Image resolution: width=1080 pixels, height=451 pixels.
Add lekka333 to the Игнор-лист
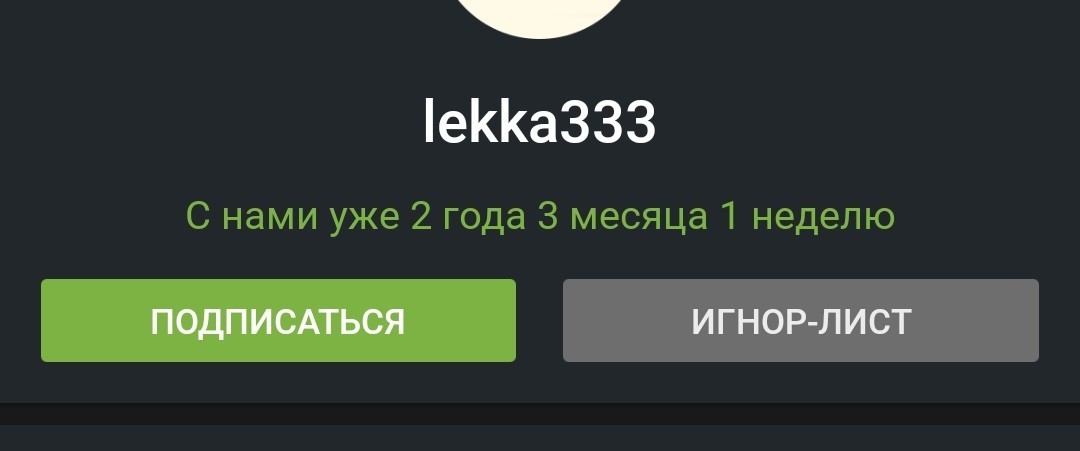[800, 320]
